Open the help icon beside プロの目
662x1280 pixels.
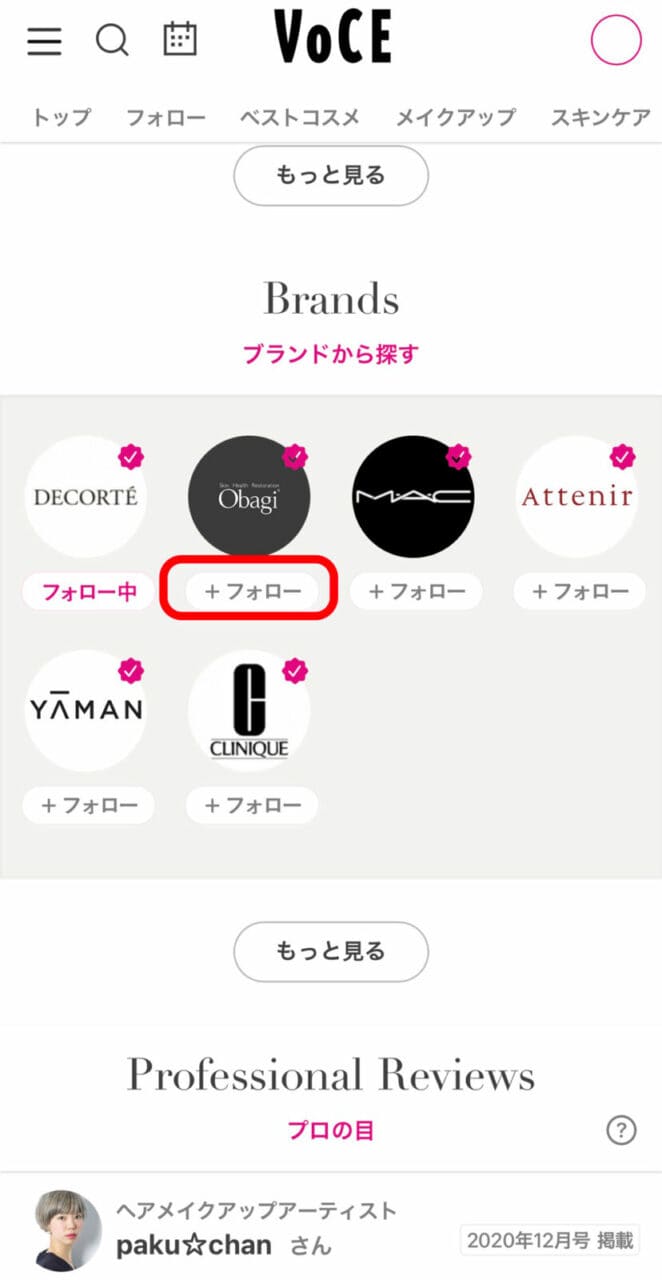coord(621,1131)
